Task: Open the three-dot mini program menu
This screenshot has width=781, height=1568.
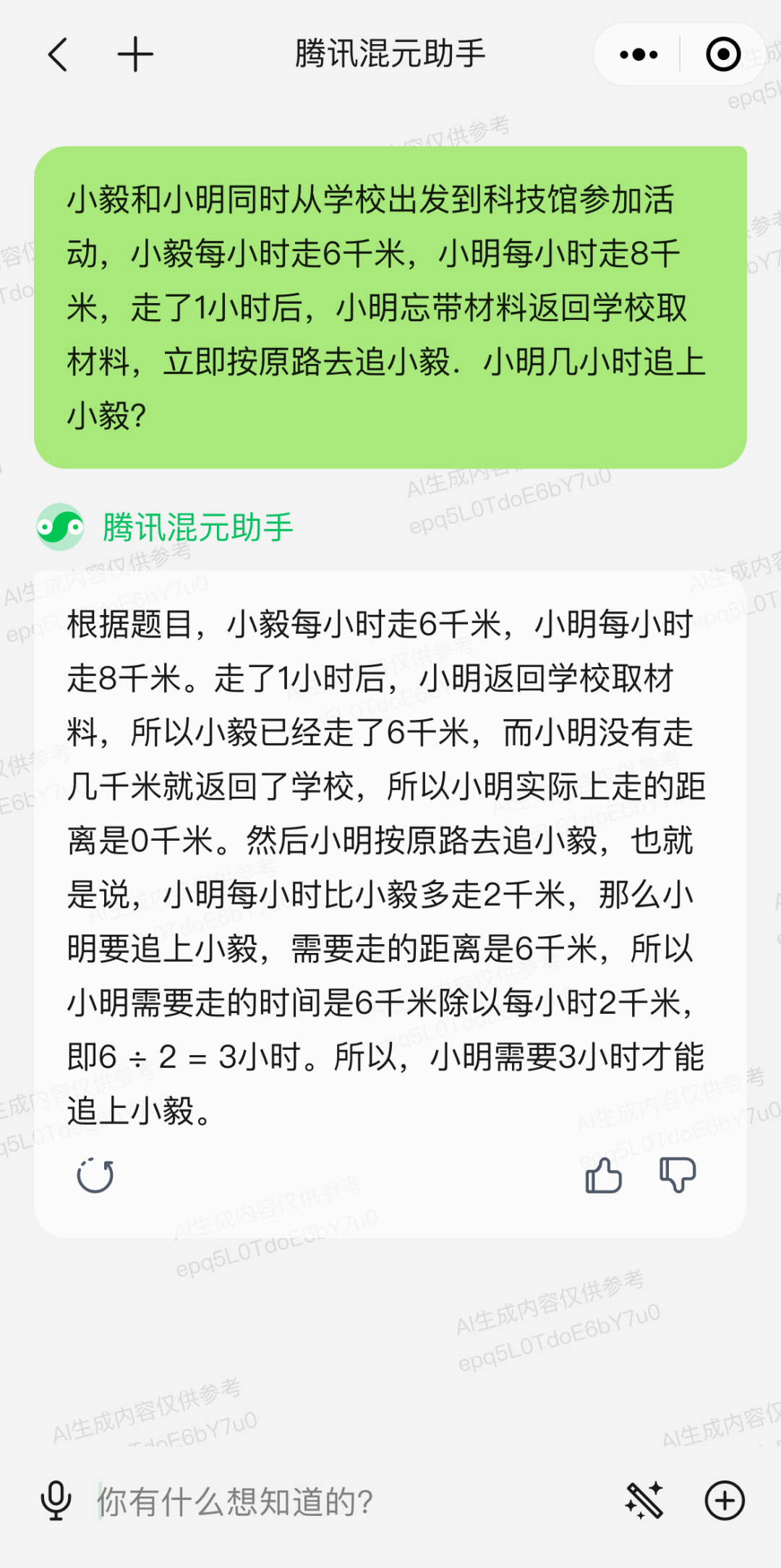Action: [x=639, y=55]
